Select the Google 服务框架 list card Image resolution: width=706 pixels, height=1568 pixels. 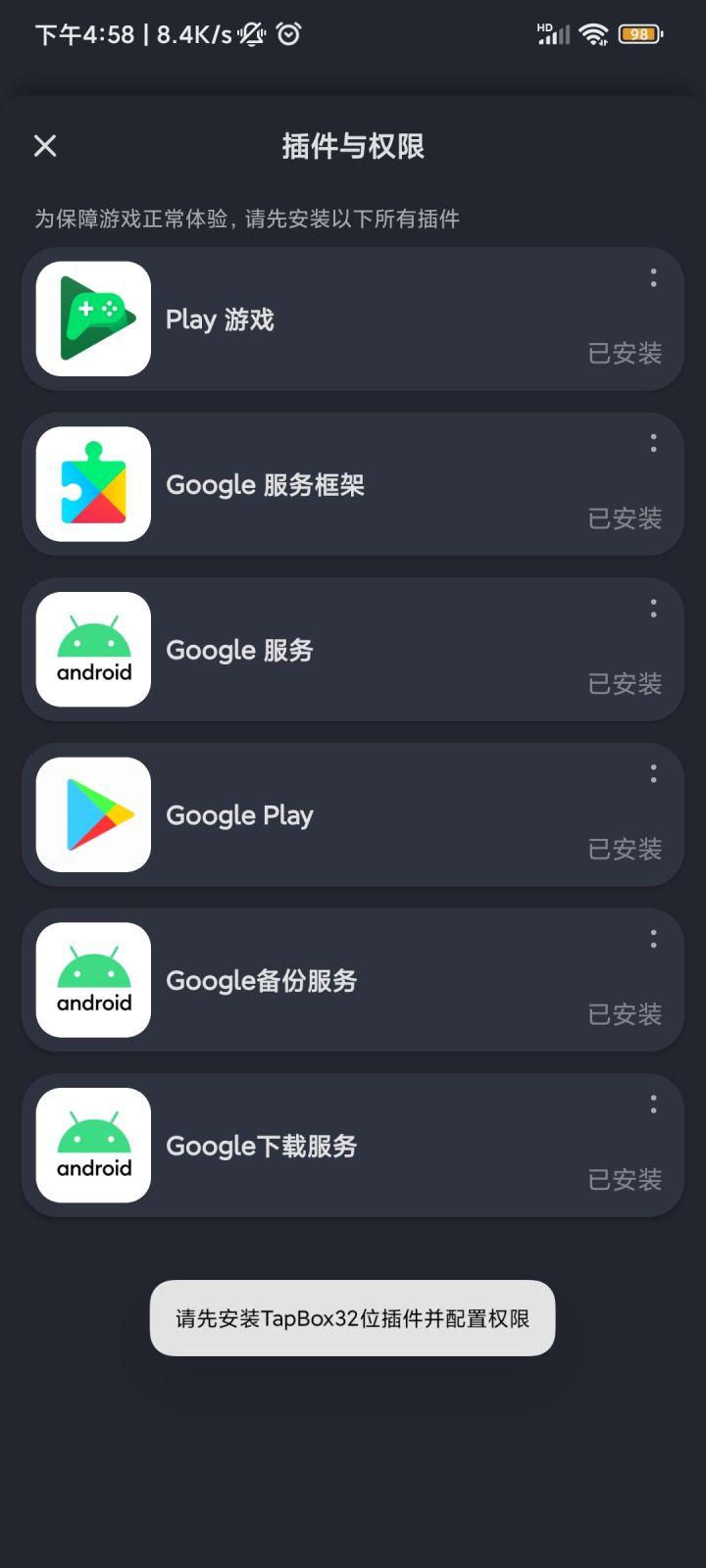(353, 484)
